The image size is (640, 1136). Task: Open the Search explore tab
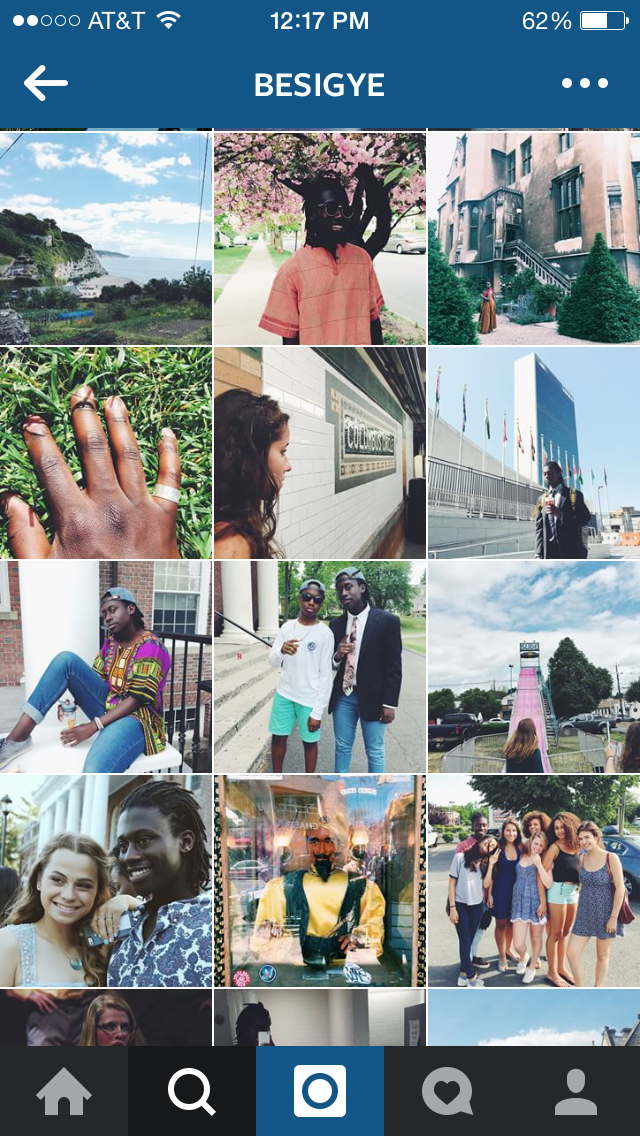pyautogui.click(x=192, y=1091)
